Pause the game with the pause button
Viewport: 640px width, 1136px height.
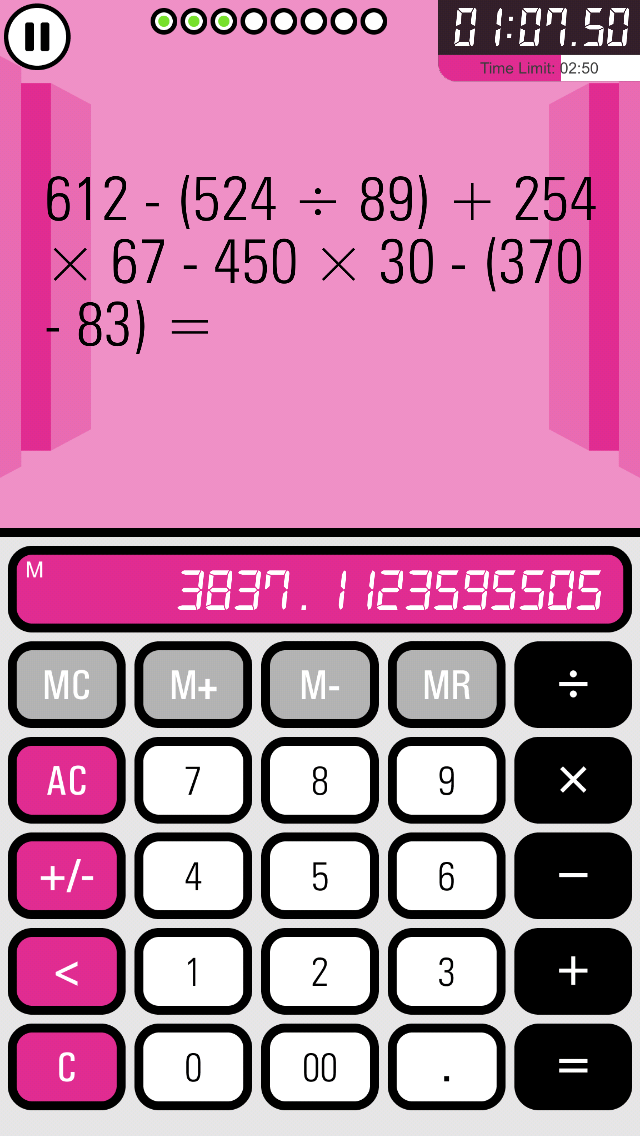coord(37,36)
